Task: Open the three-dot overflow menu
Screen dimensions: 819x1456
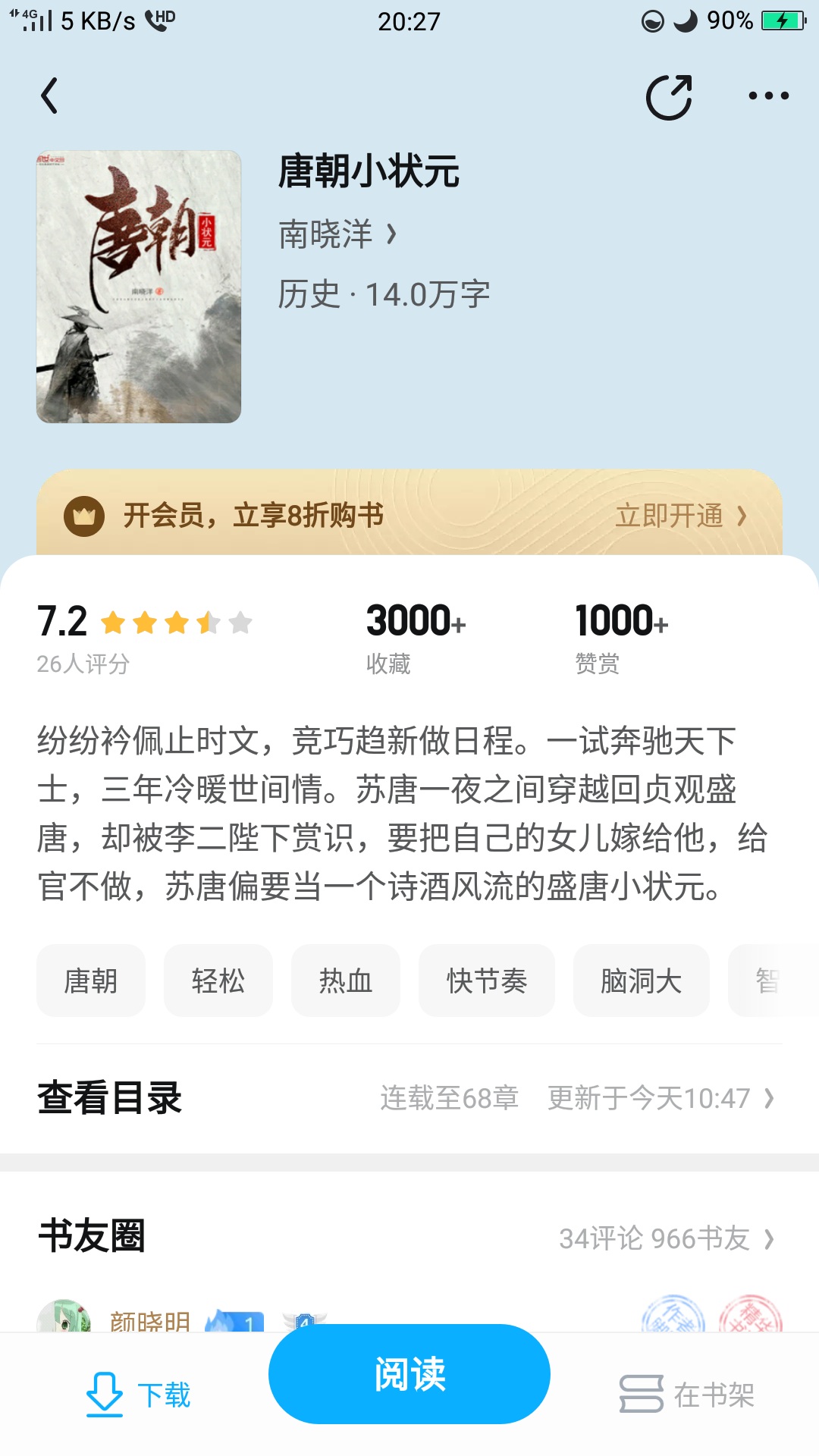Action: [x=768, y=96]
